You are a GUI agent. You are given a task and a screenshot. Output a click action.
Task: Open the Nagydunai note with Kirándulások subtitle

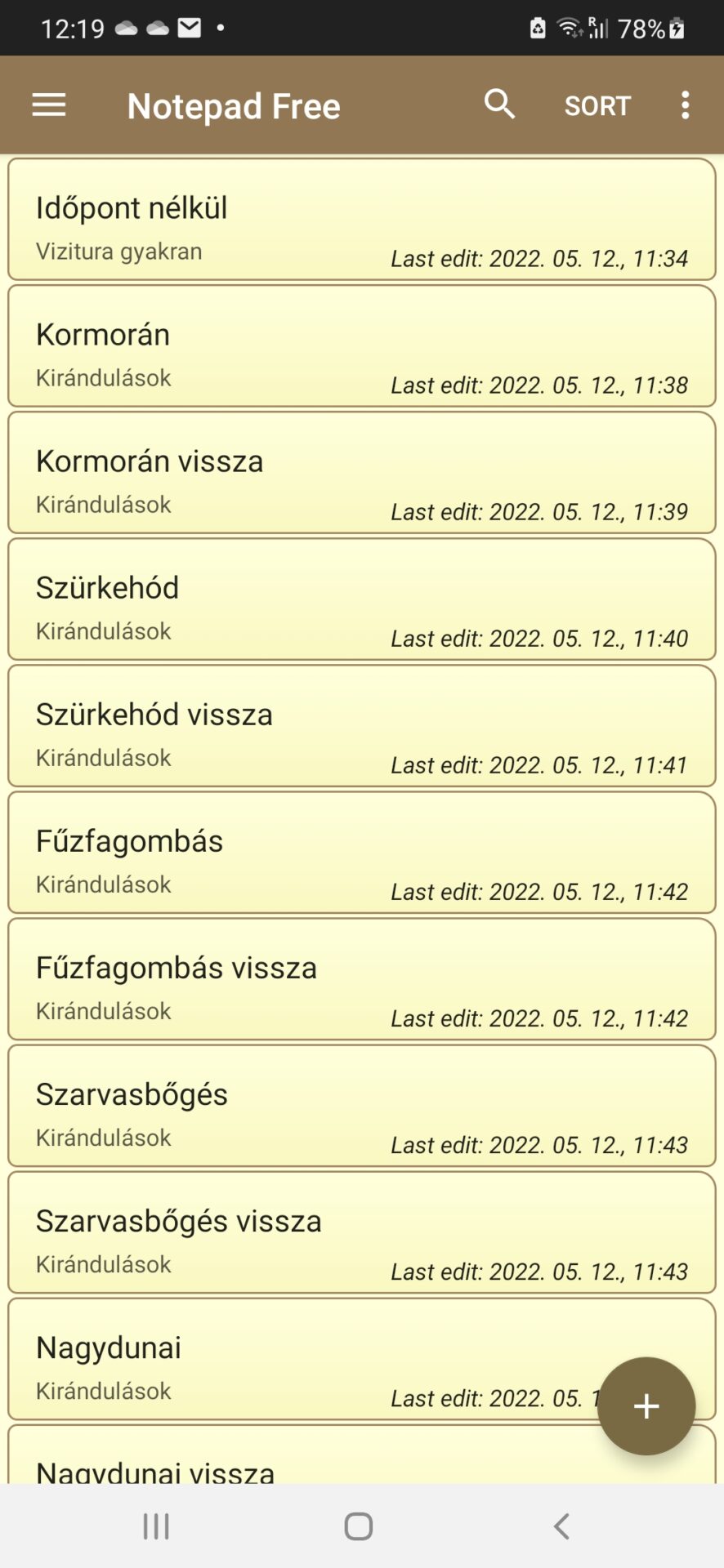311,1359
